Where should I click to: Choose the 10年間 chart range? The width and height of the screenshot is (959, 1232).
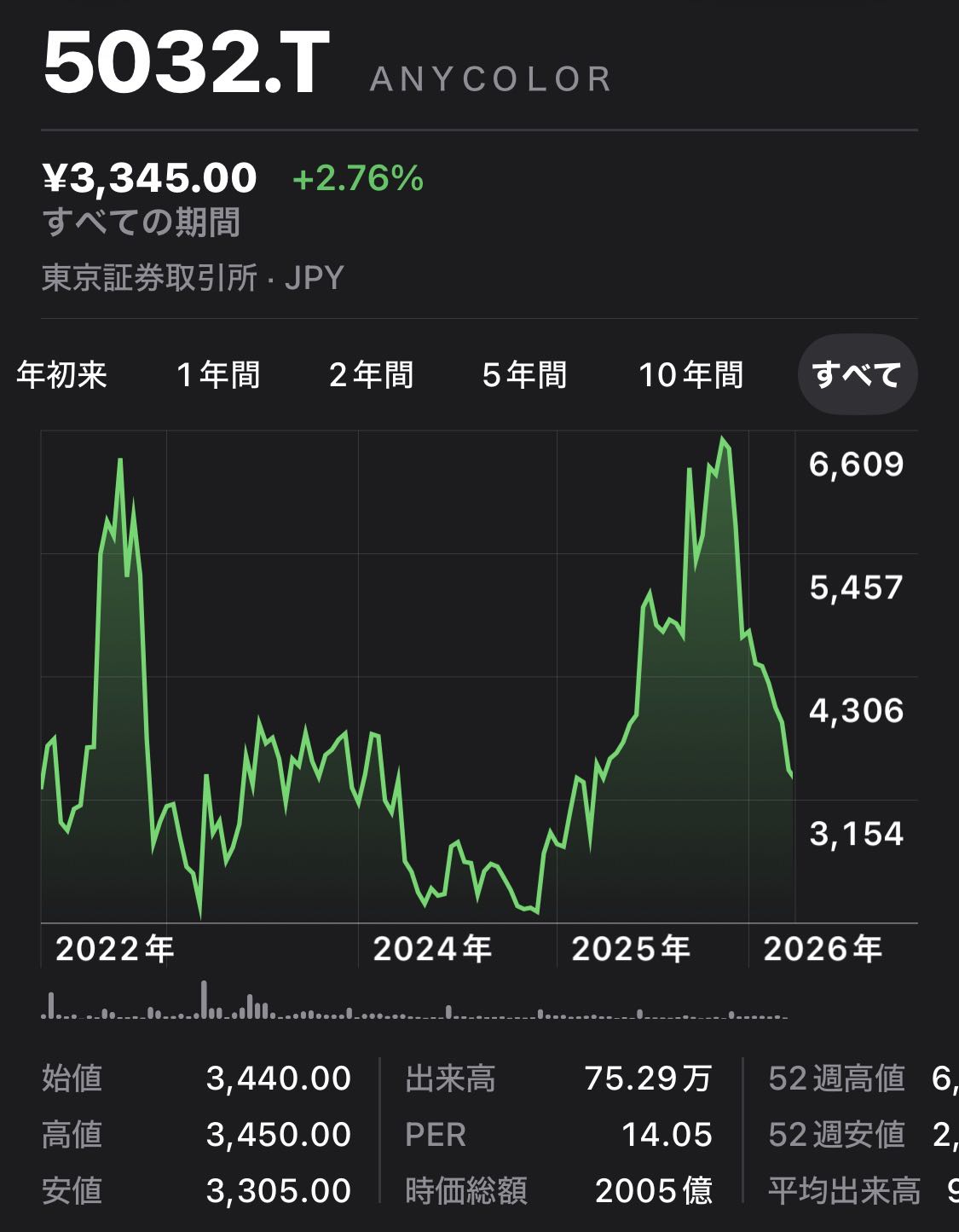pyautogui.click(x=691, y=375)
